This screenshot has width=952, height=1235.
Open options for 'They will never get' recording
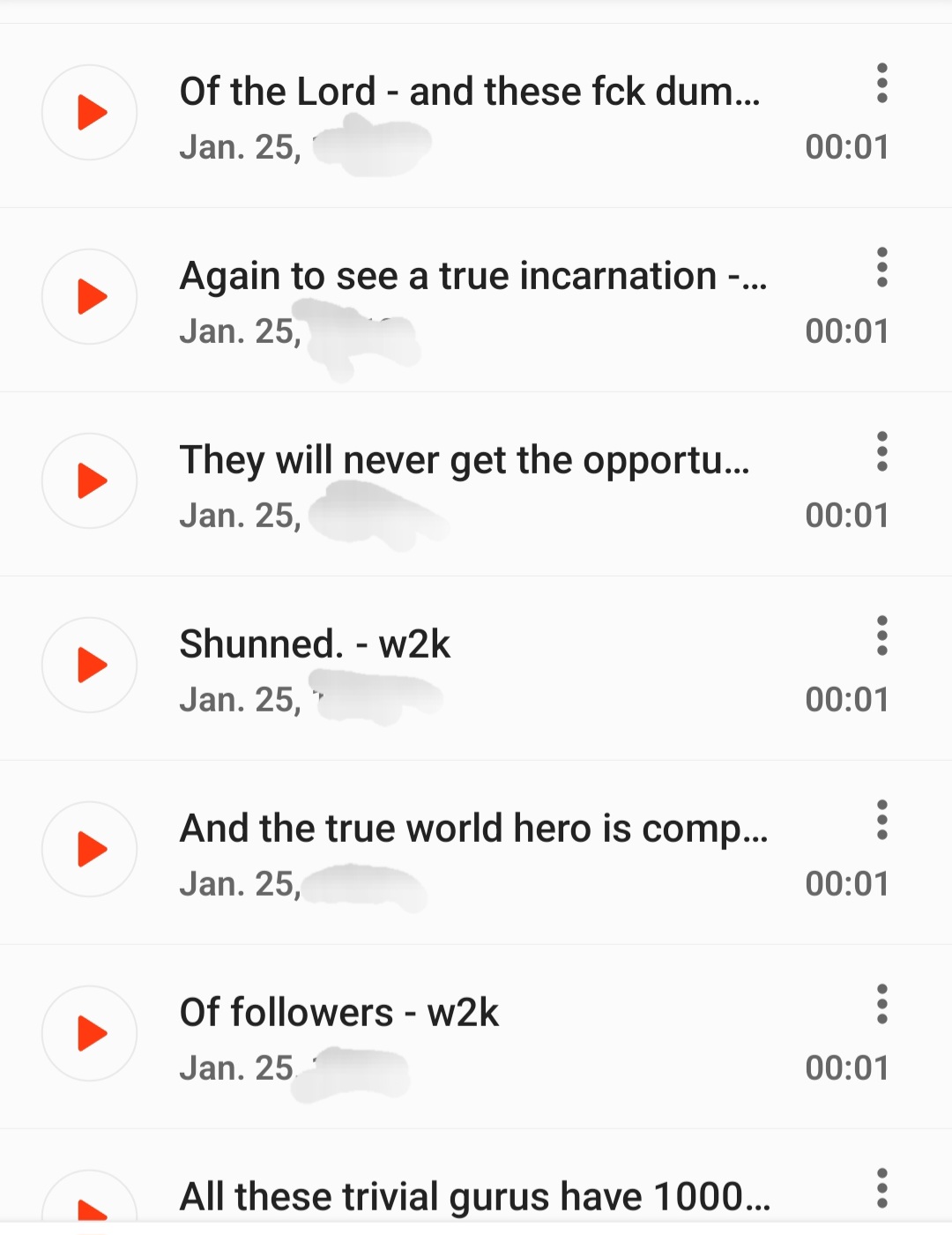click(x=881, y=452)
